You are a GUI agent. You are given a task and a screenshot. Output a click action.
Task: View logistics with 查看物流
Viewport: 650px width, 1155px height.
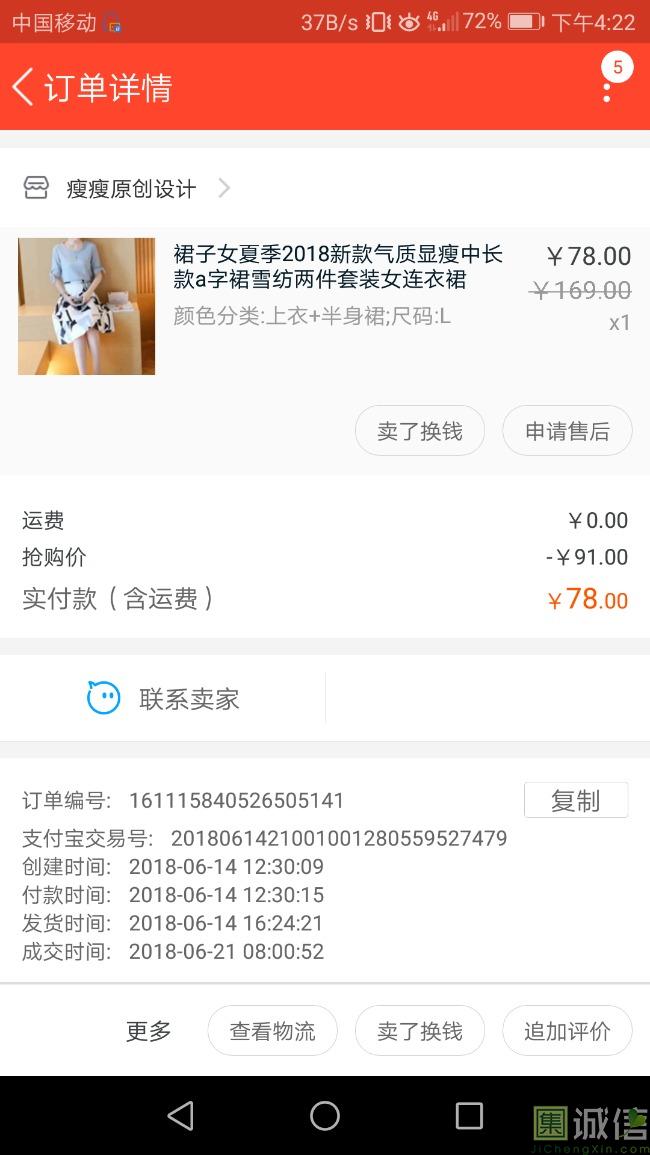pyautogui.click(x=273, y=1031)
